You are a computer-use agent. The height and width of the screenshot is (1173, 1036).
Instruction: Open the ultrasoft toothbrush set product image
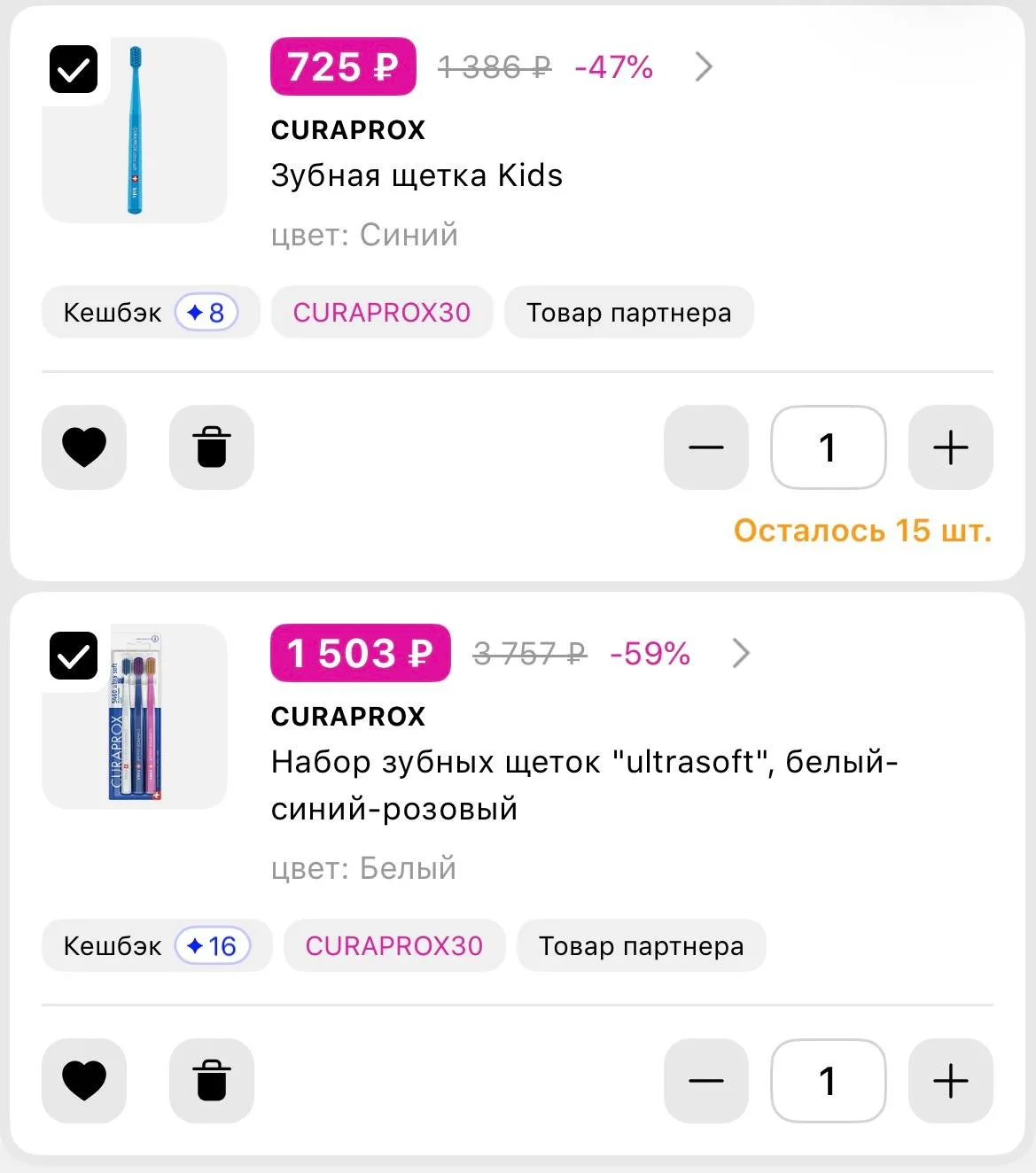[136, 718]
